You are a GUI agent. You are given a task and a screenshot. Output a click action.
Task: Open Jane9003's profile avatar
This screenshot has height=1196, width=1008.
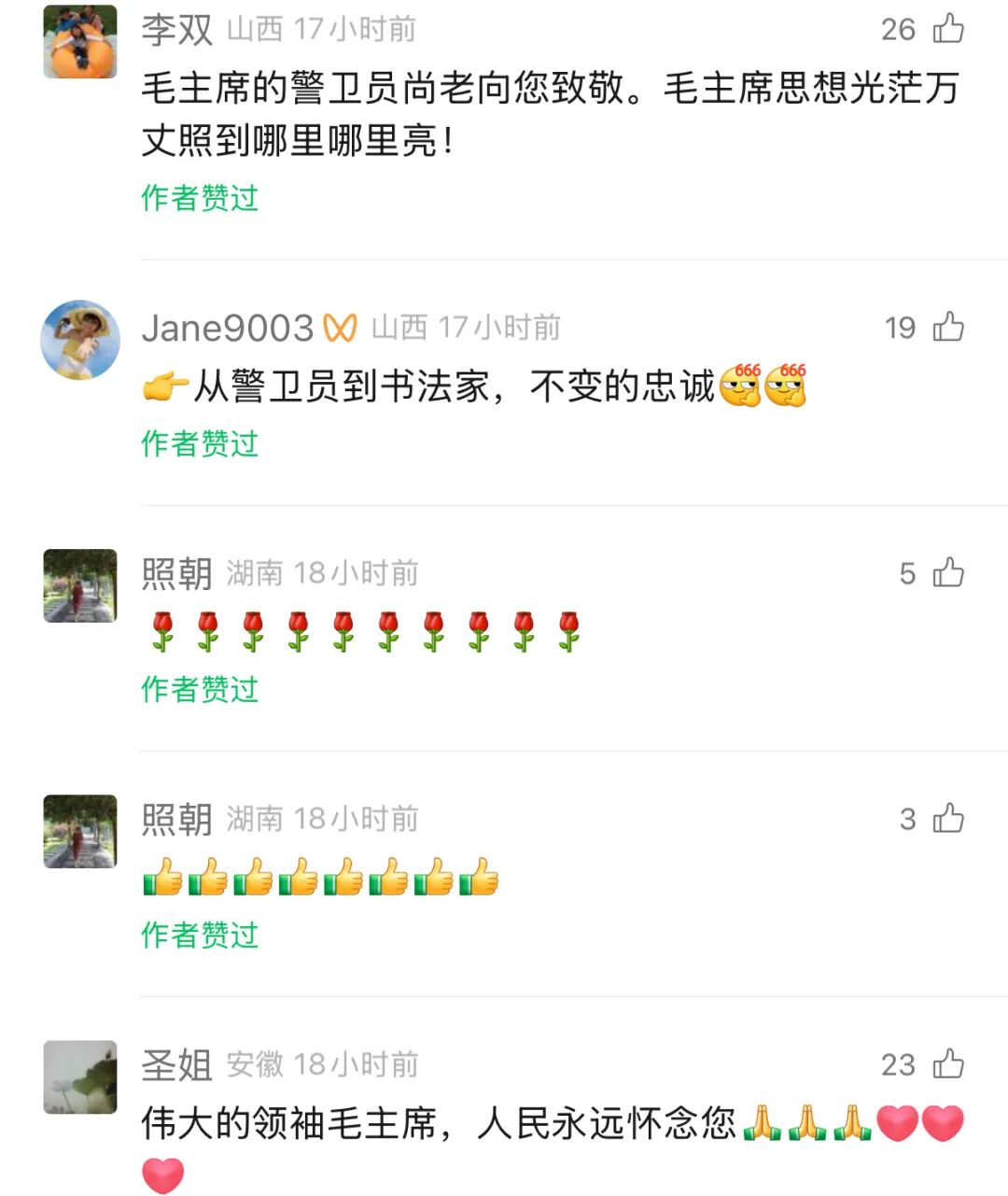coord(80,340)
